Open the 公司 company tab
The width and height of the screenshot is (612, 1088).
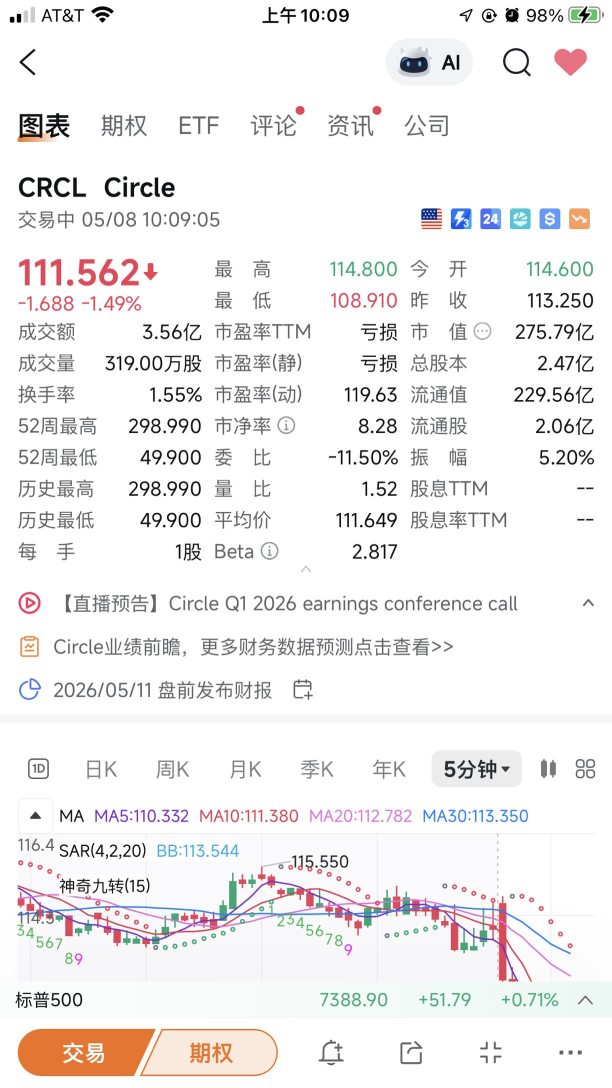point(427,126)
